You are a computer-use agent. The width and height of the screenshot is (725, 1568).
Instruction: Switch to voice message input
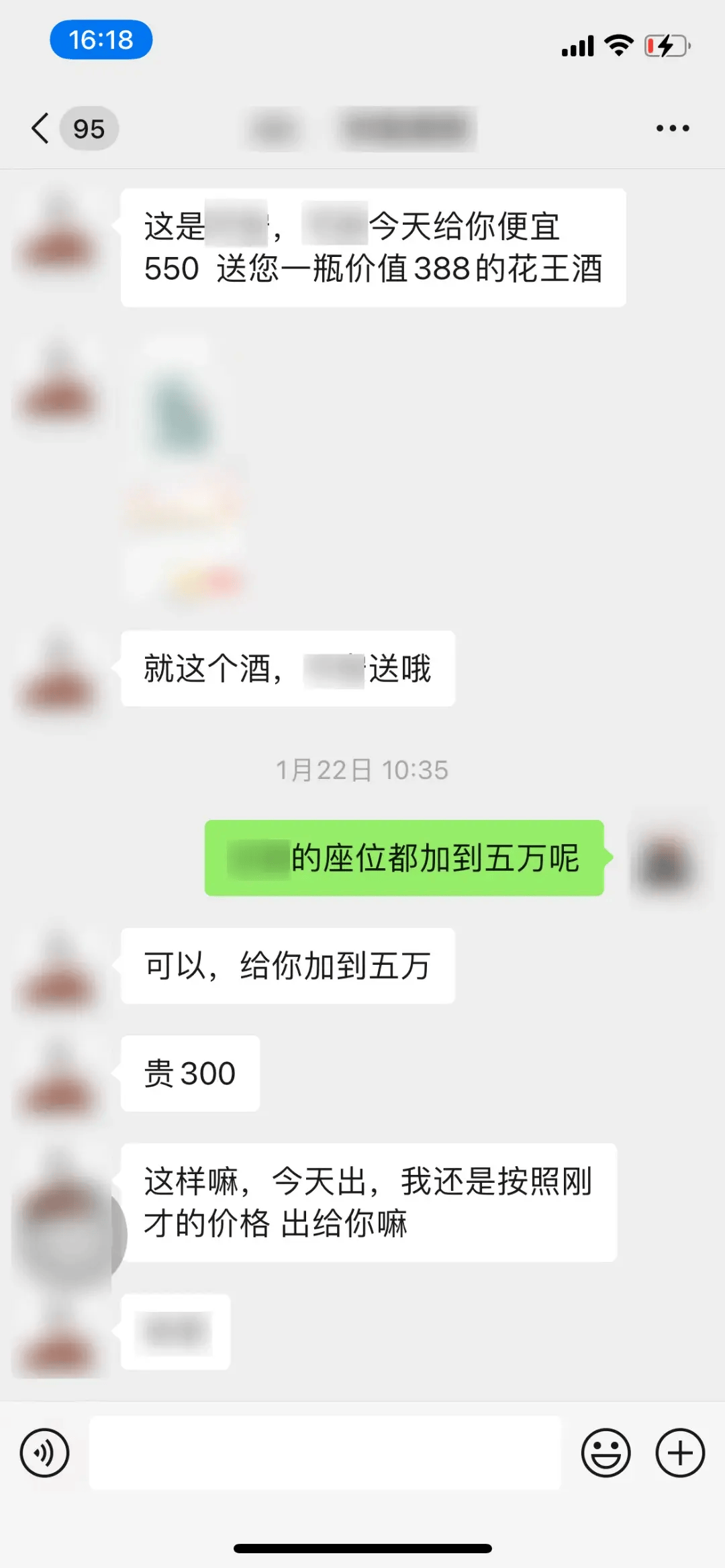click(x=44, y=1453)
